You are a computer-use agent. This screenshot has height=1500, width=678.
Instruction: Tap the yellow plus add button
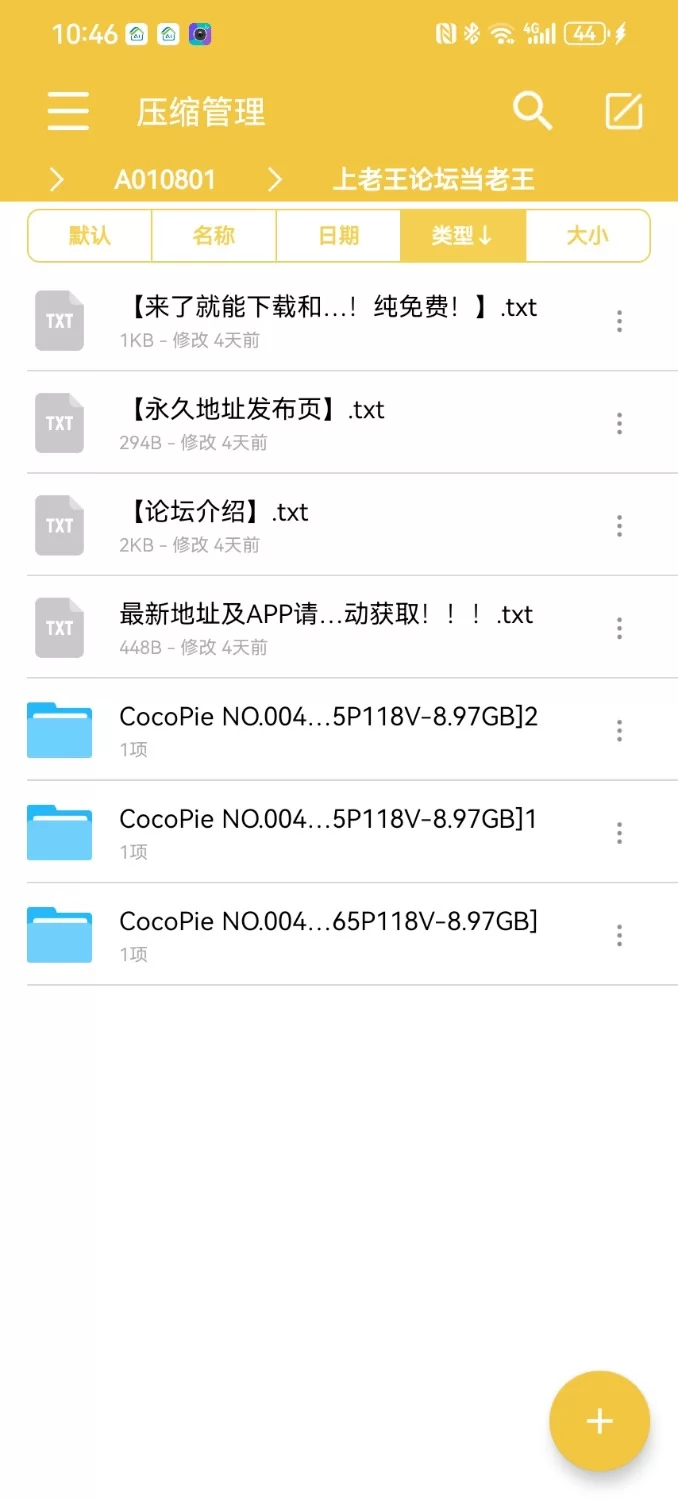click(599, 1421)
